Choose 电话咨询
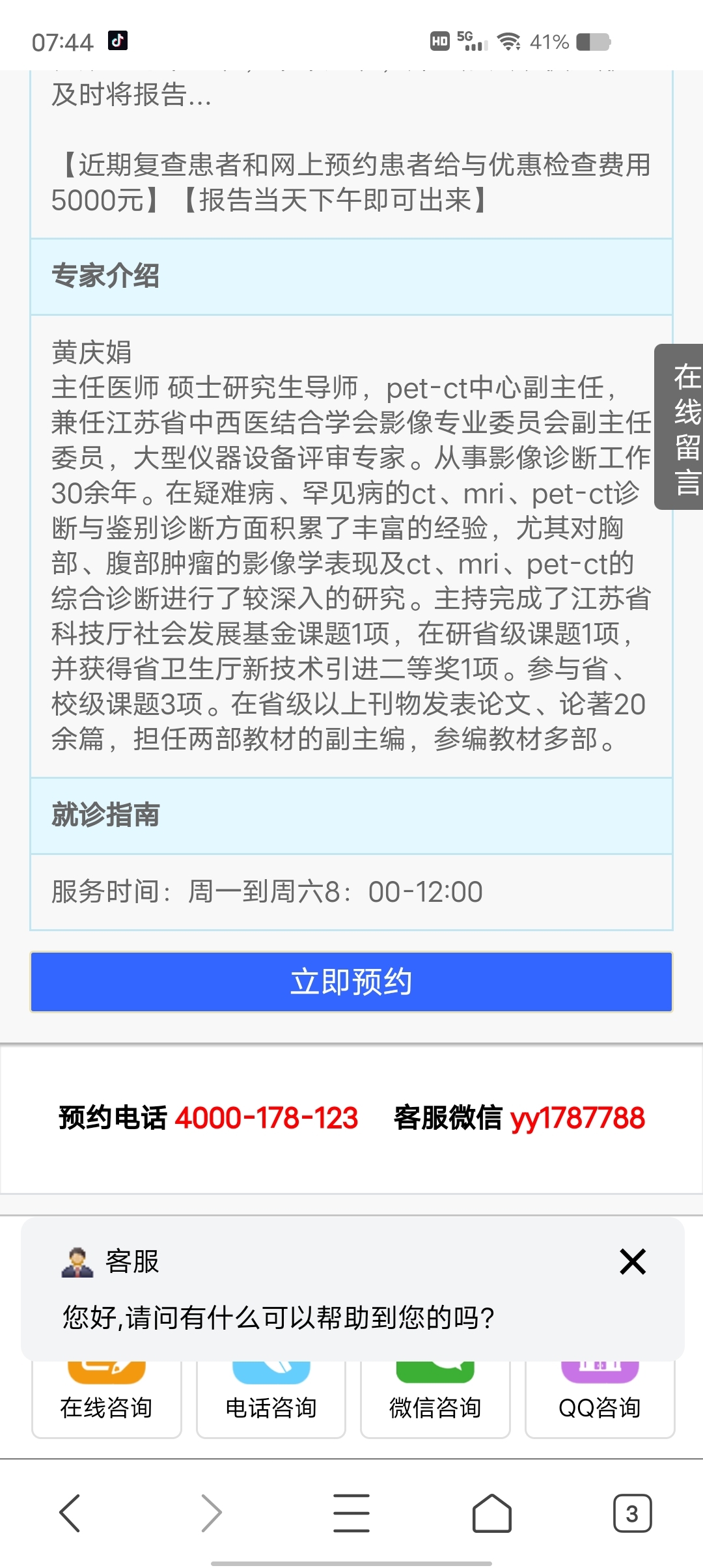 [271, 1397]
